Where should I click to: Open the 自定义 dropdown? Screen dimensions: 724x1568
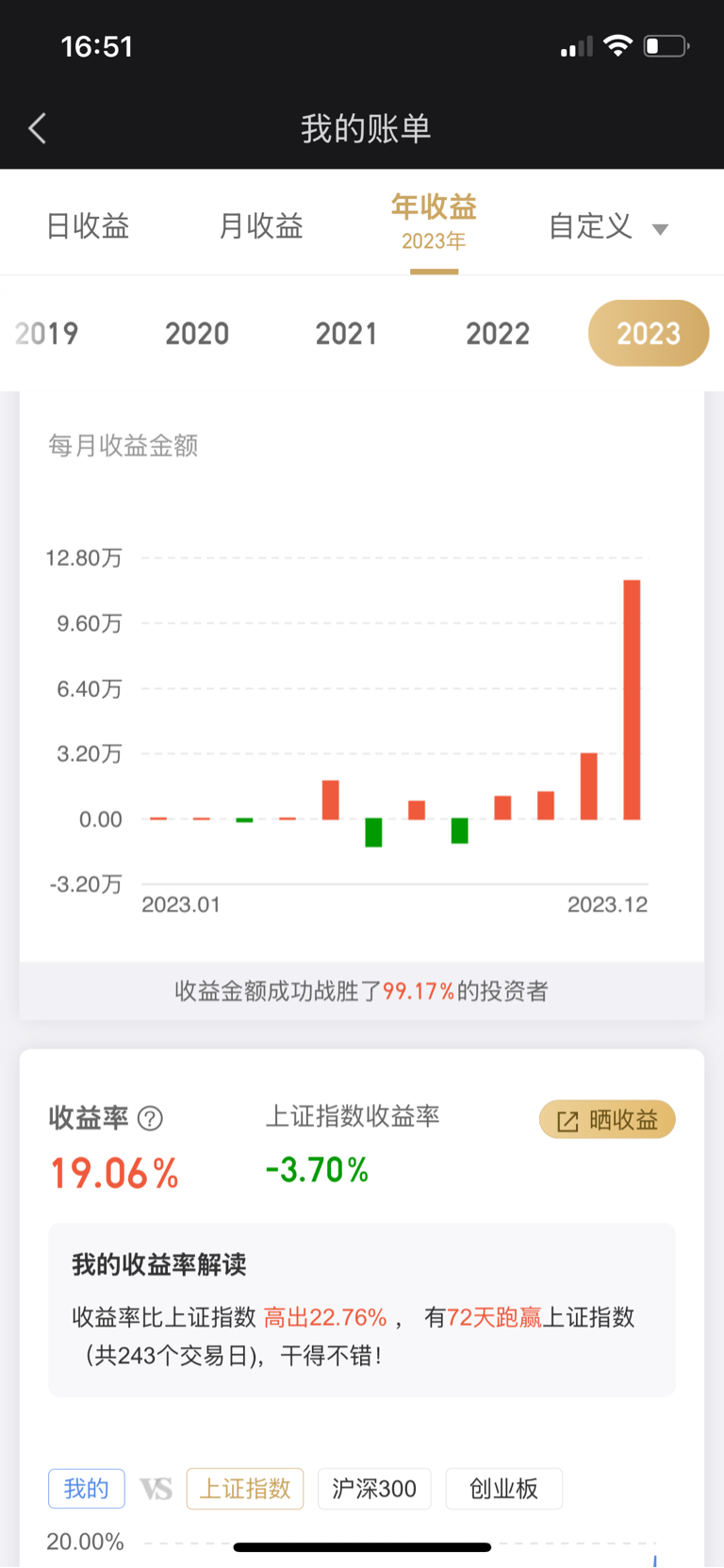click(x=608, y=226)
